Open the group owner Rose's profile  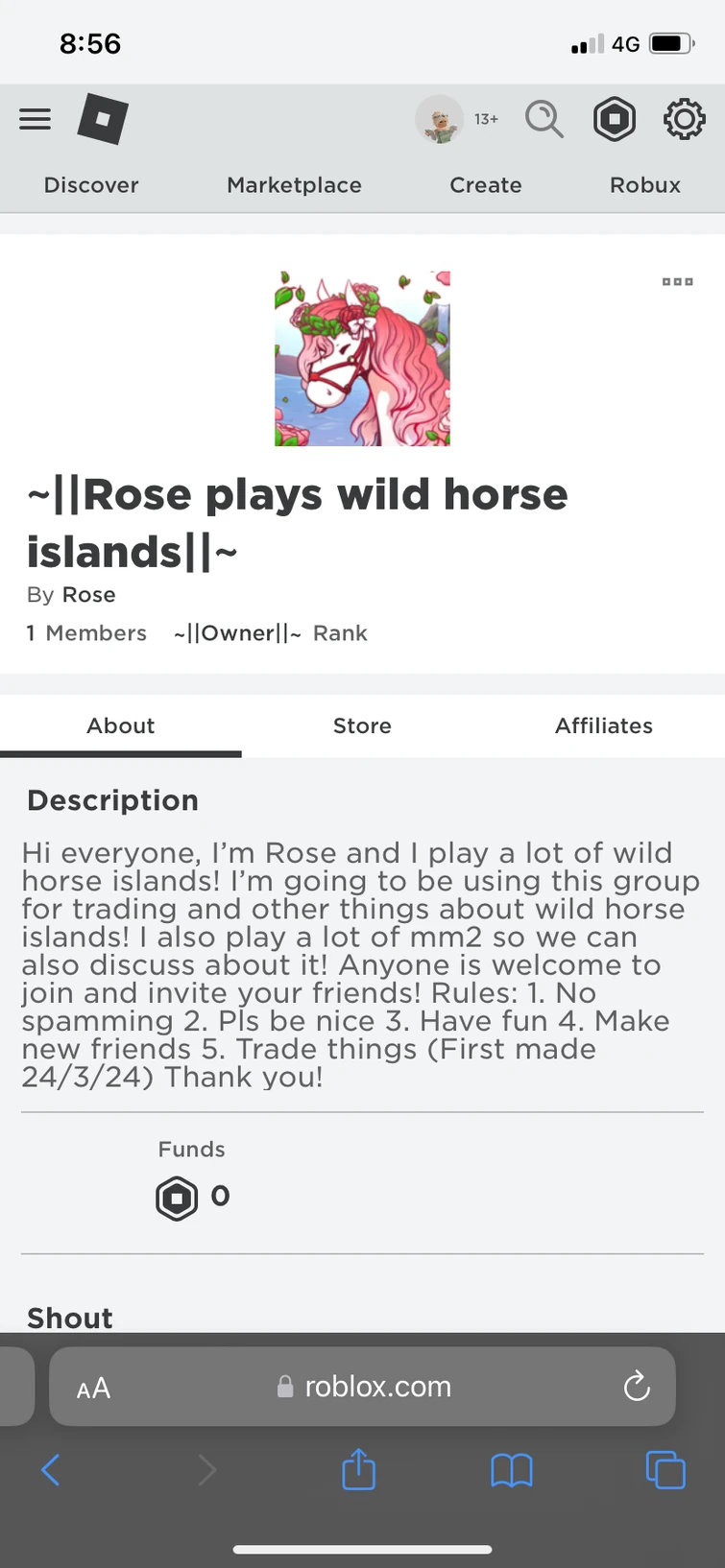pos(89,595)
